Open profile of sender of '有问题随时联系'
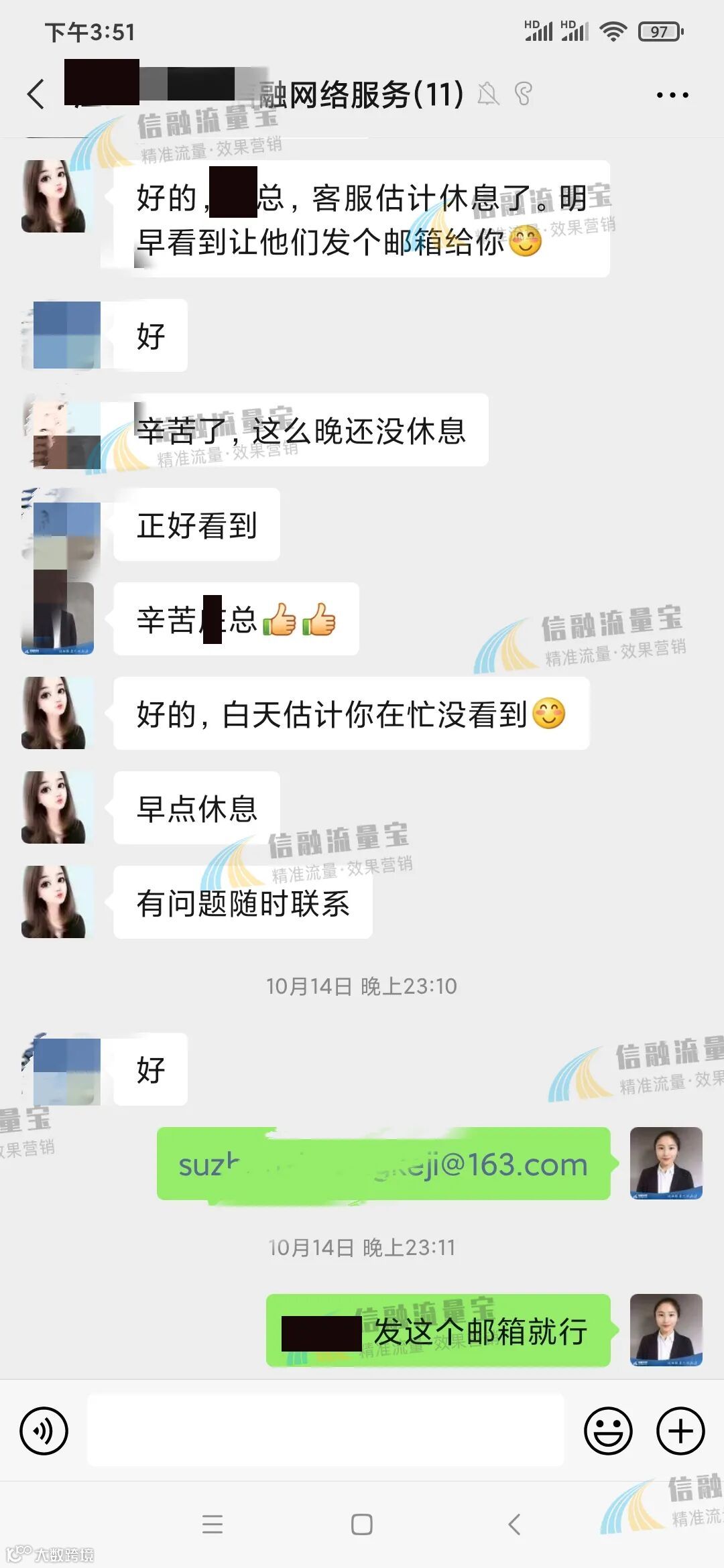The image size is (724, 1568). tap(54, 902)
